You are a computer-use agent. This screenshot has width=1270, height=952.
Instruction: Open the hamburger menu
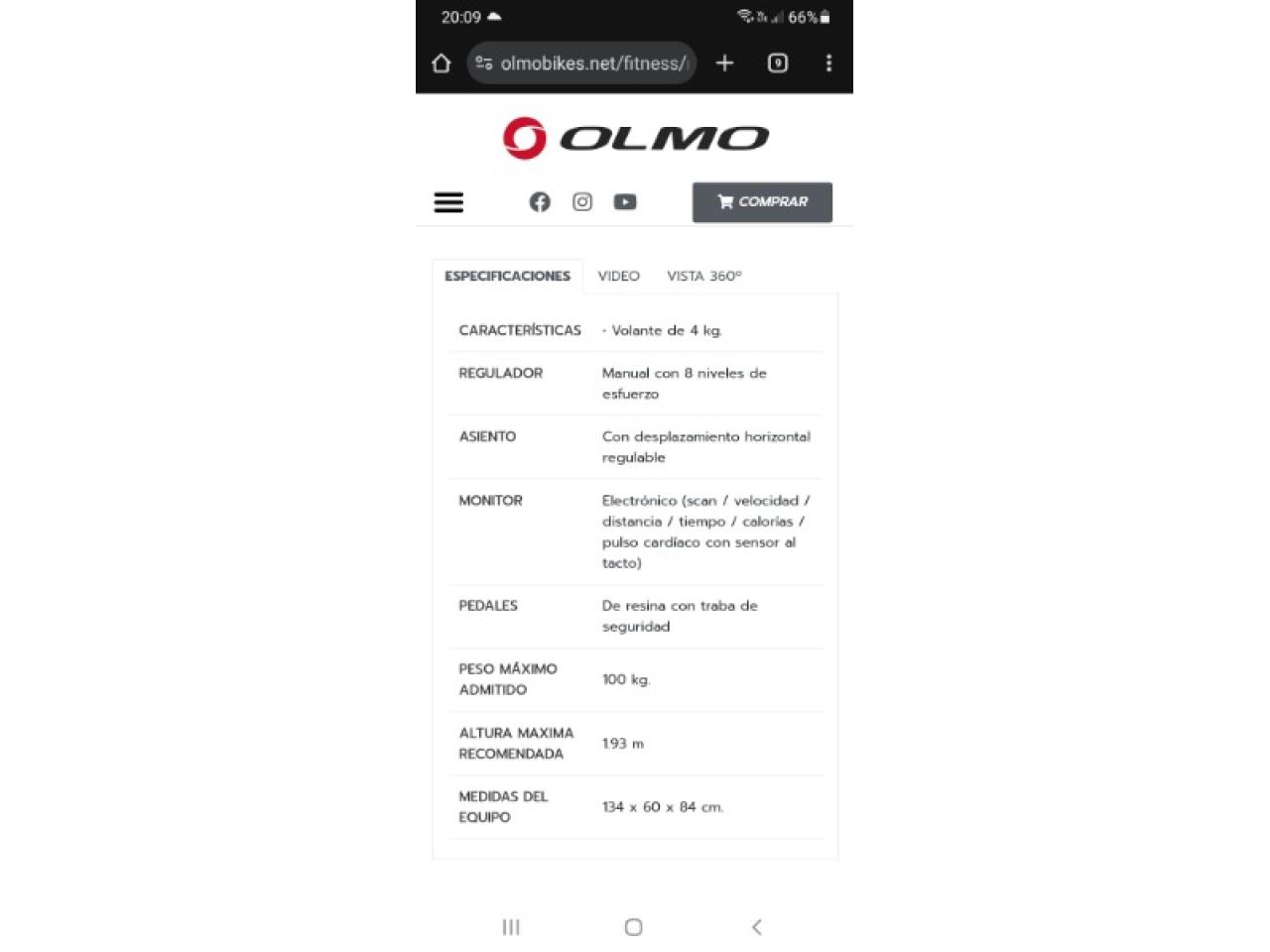coord(448,202)
